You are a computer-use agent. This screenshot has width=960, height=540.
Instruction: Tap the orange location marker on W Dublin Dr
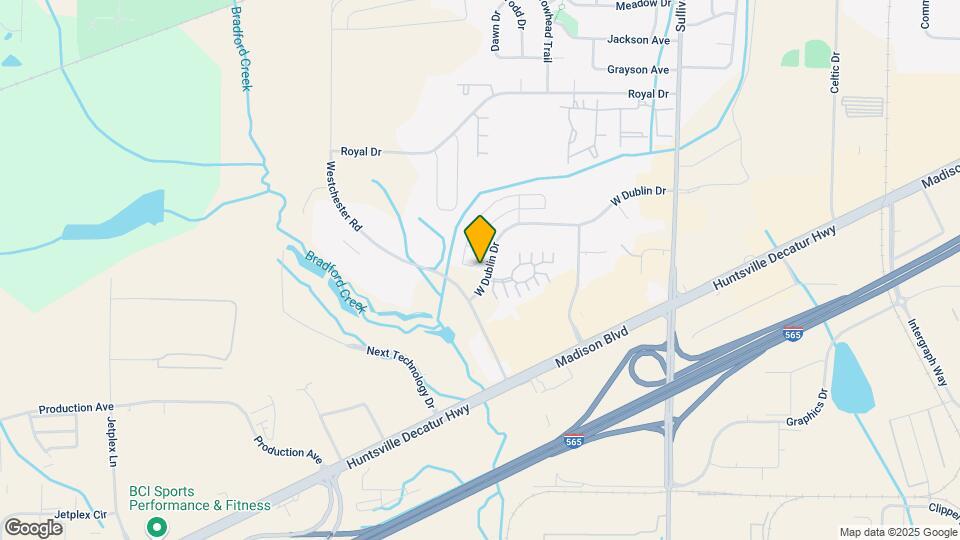[480, 238]
